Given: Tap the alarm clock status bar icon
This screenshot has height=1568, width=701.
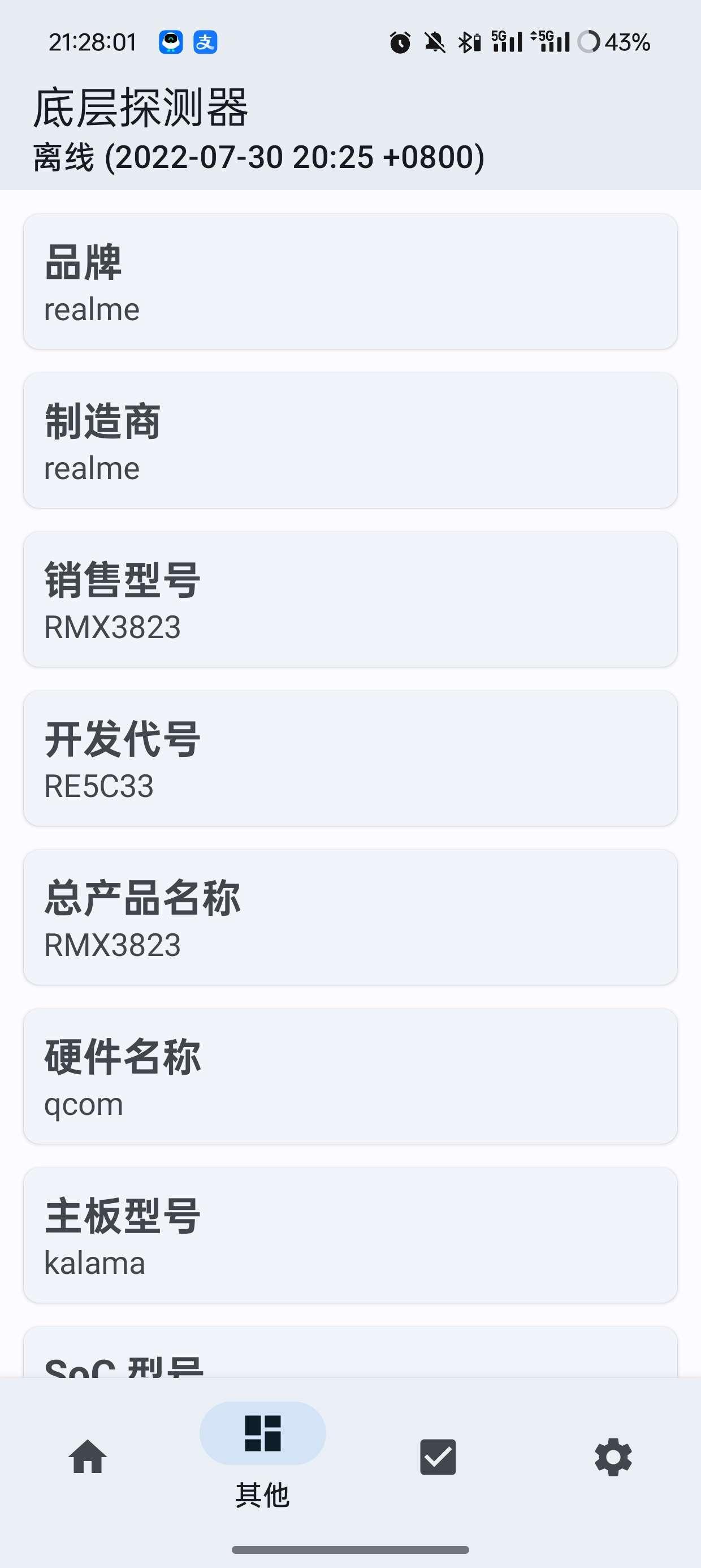Looking at the screenshot, I should pyautogui.click(x=400, y=41).
